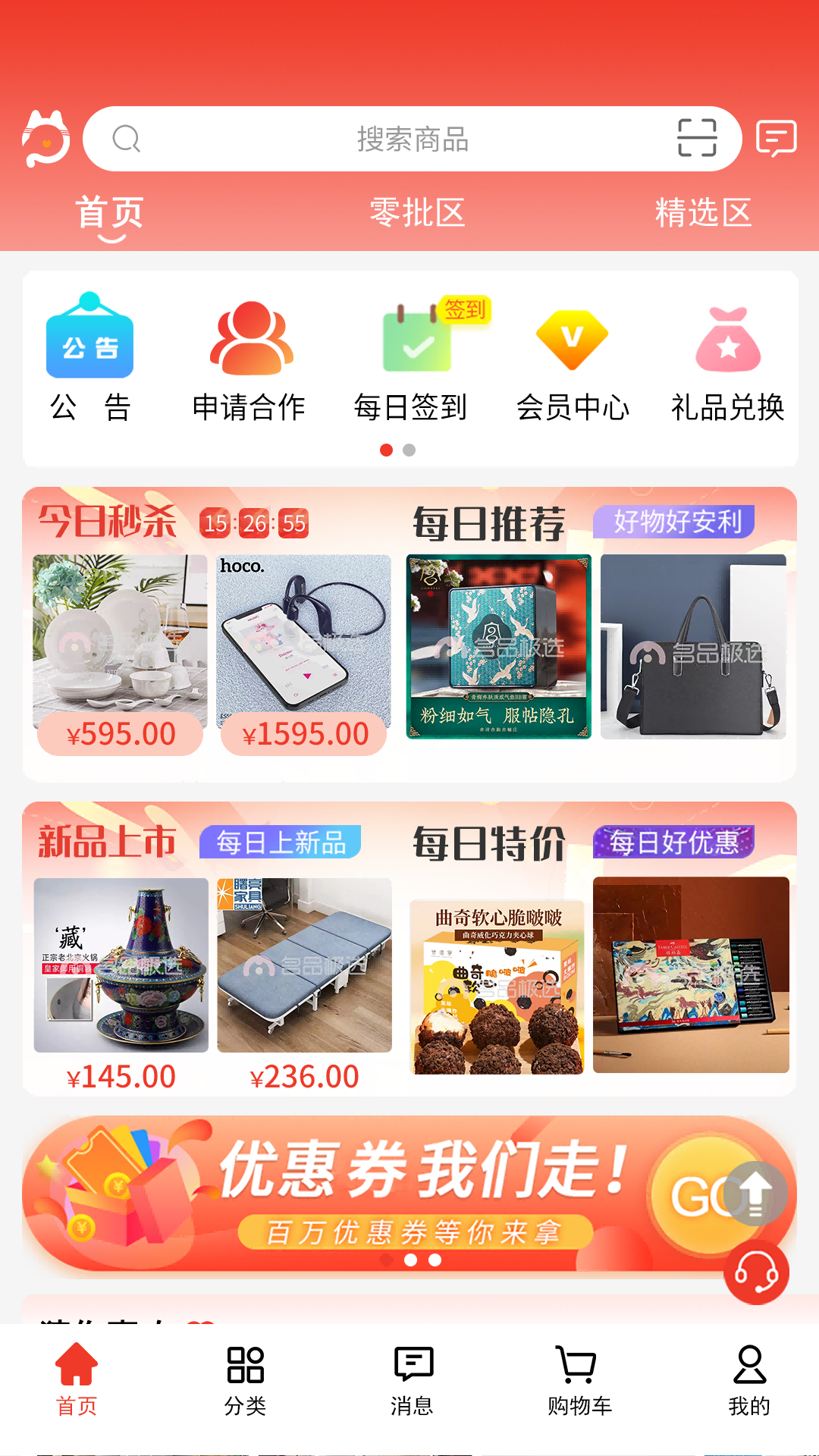Viewport: 819px width, 1456px height.
Task: Click the 搜索商品 search input field
Action: pyautogui.click(x=413, y=140)
